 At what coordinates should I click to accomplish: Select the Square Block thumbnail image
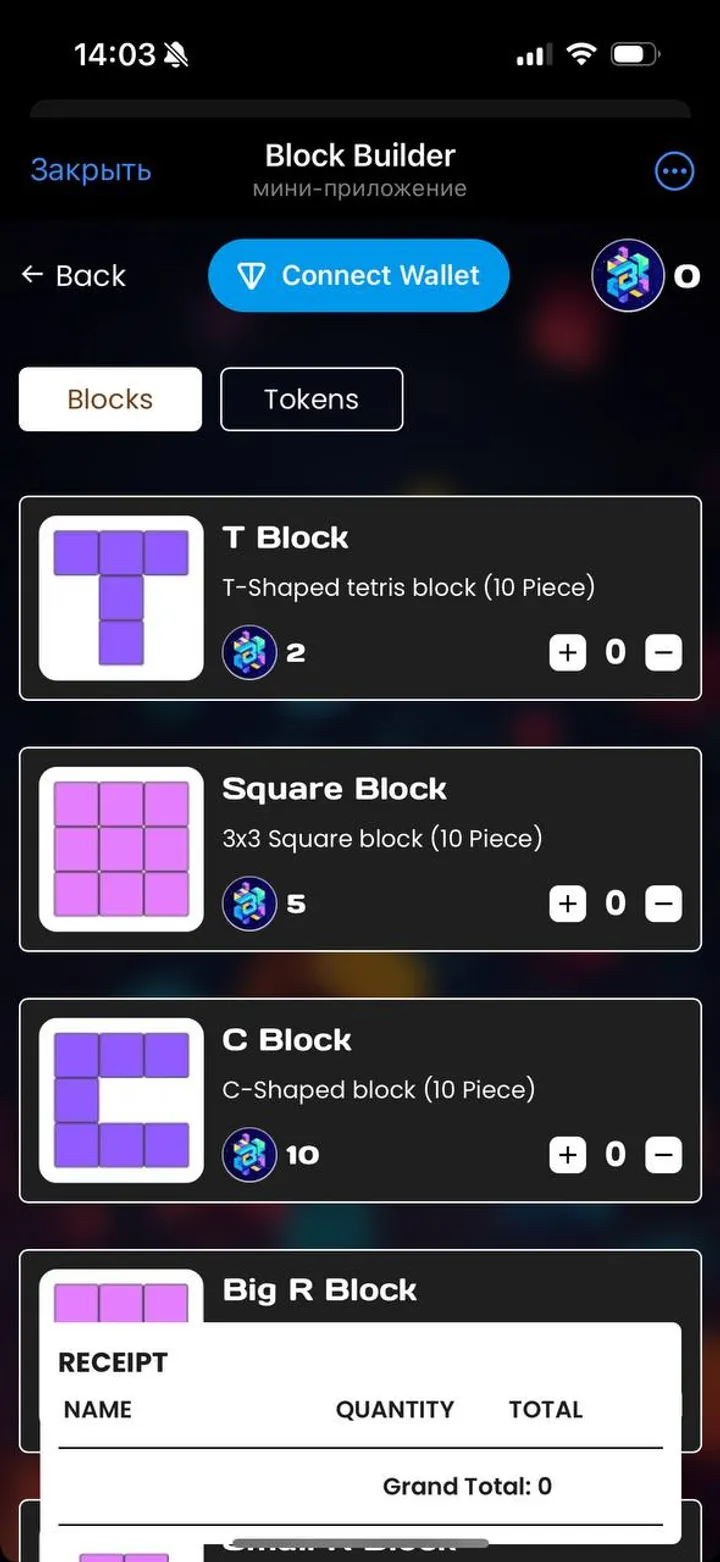120,847
